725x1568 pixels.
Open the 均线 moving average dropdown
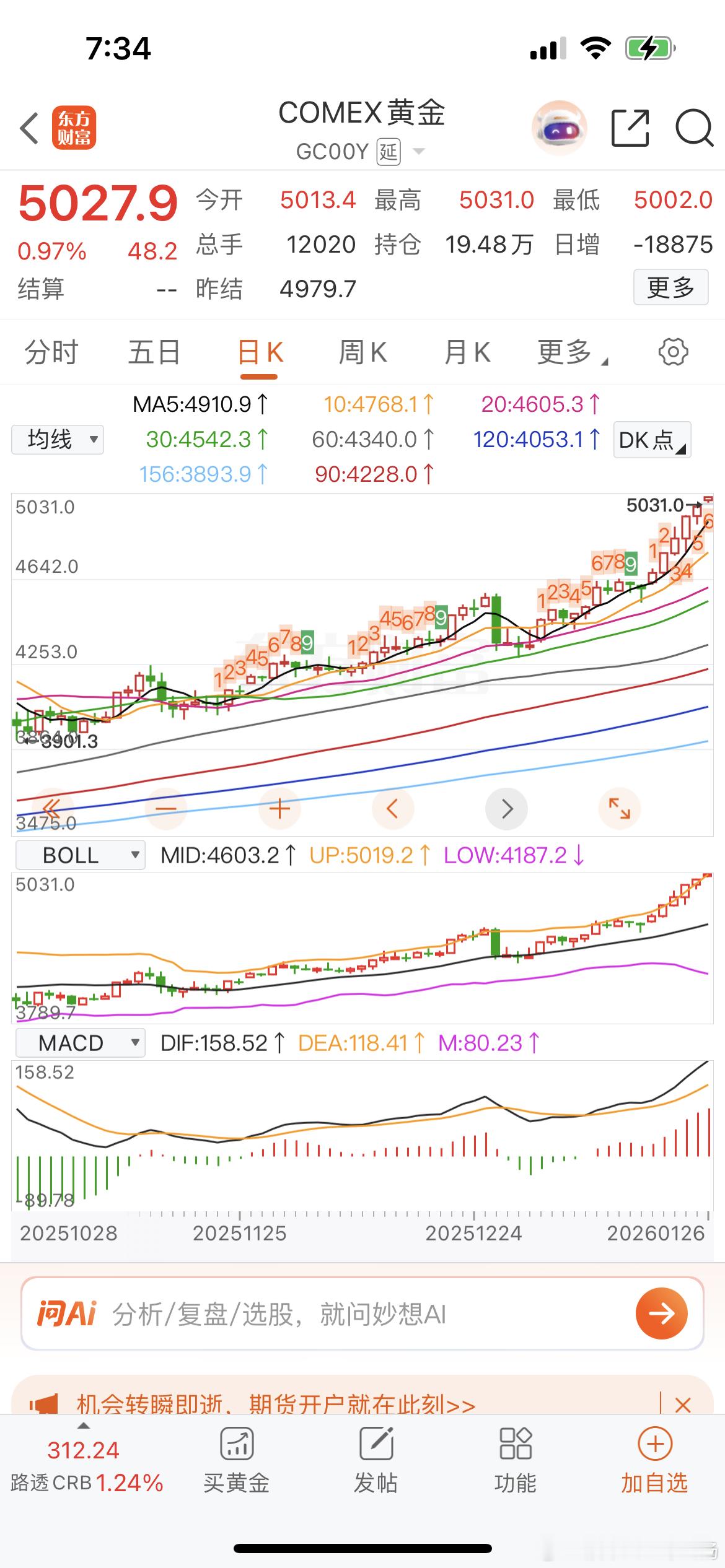(57, 440)
